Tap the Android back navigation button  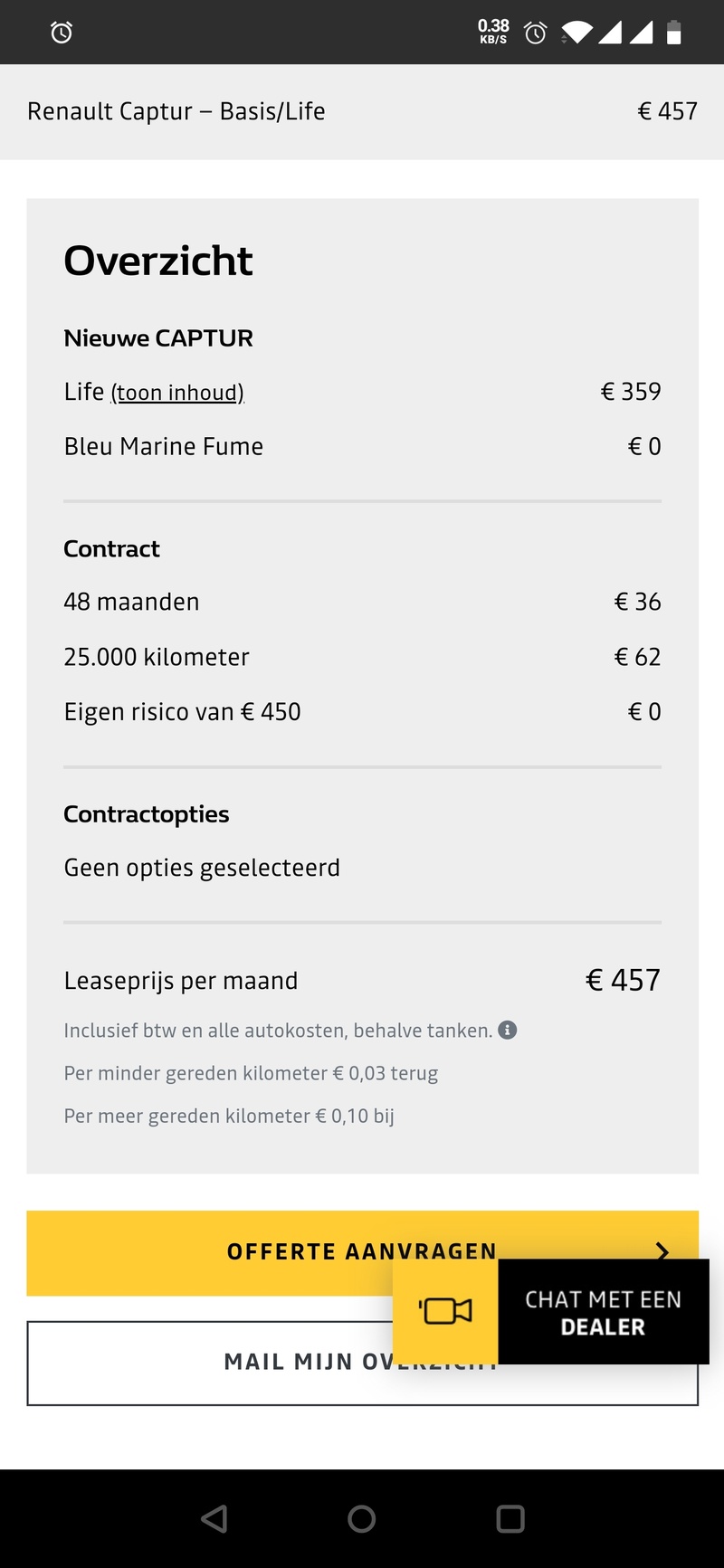pos(214,1519)
